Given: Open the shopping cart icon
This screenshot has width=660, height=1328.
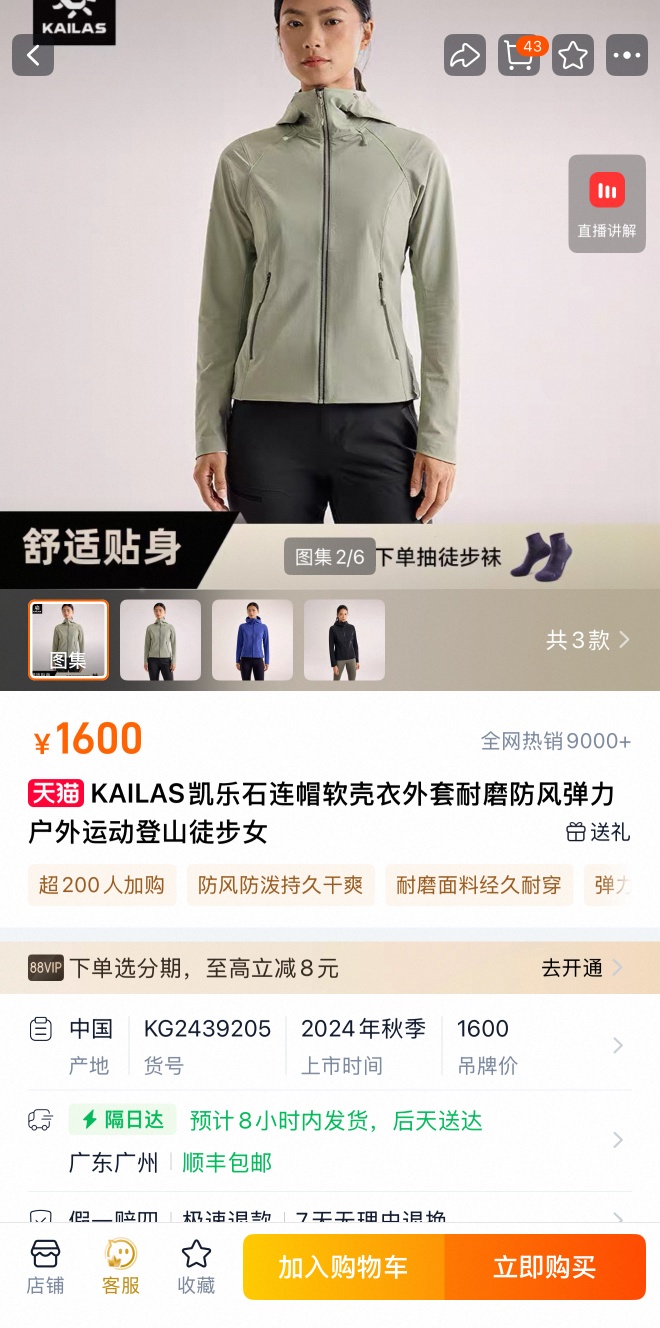Looking at the screenshot, I should tap(519, 55).
